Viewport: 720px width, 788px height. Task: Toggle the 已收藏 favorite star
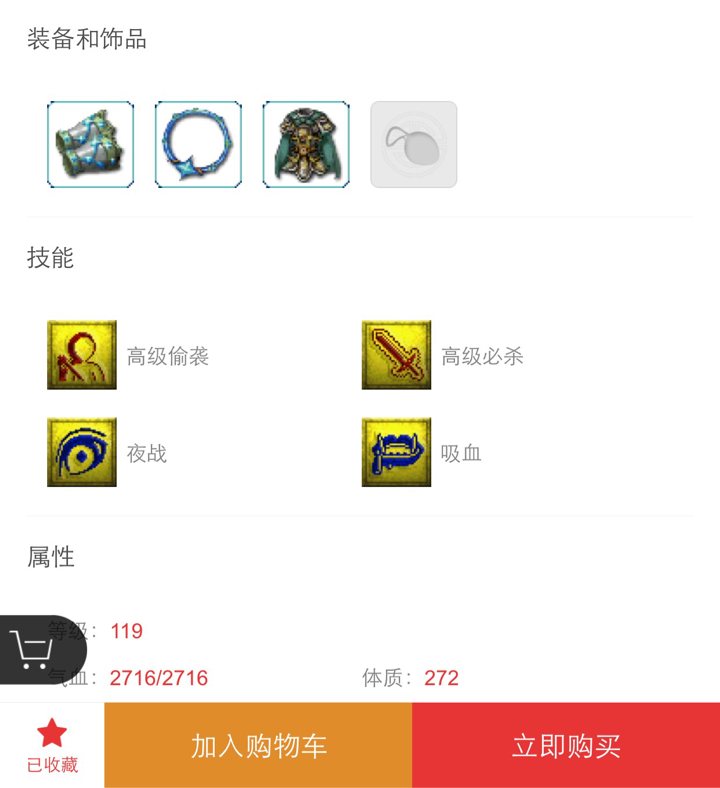[x=52, y=744]
